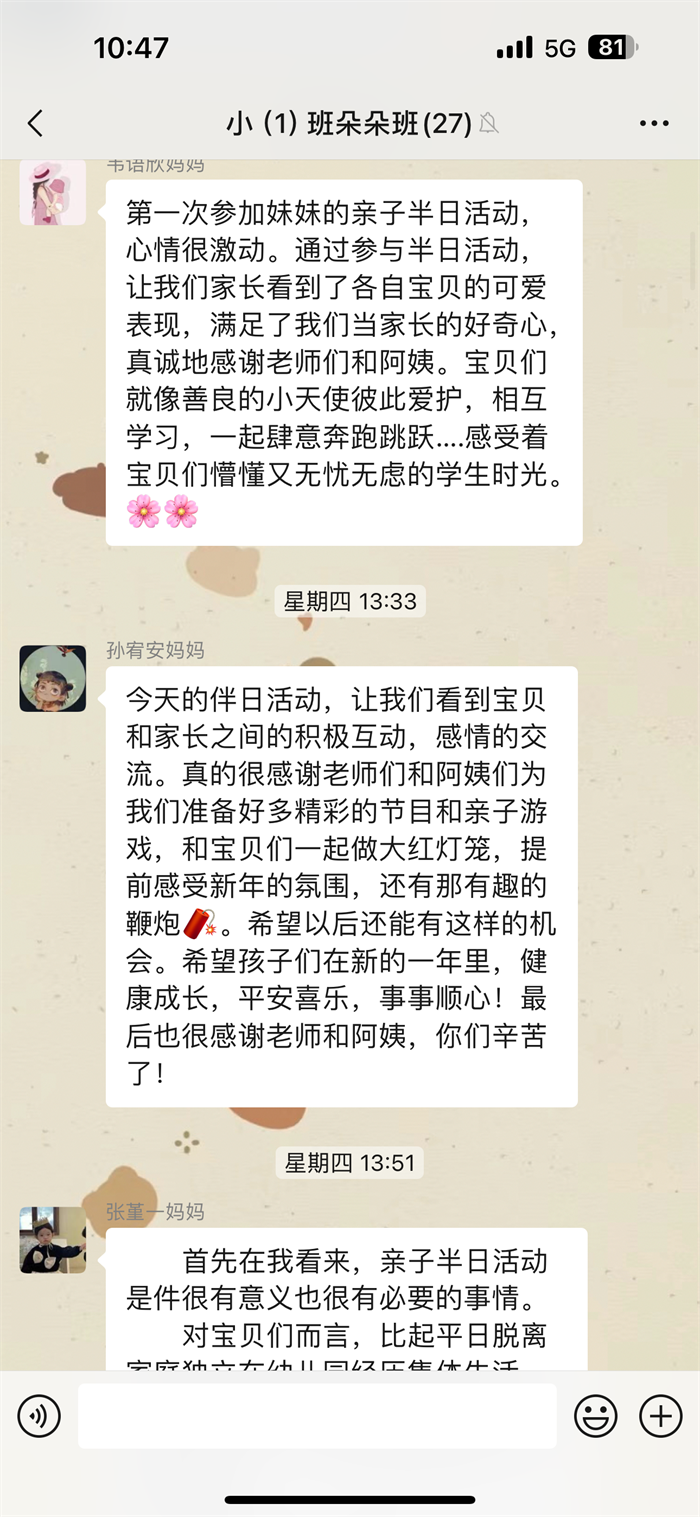Open the group chat info menu
Viewport: 700px width, 1517px height.
(654, 124)
